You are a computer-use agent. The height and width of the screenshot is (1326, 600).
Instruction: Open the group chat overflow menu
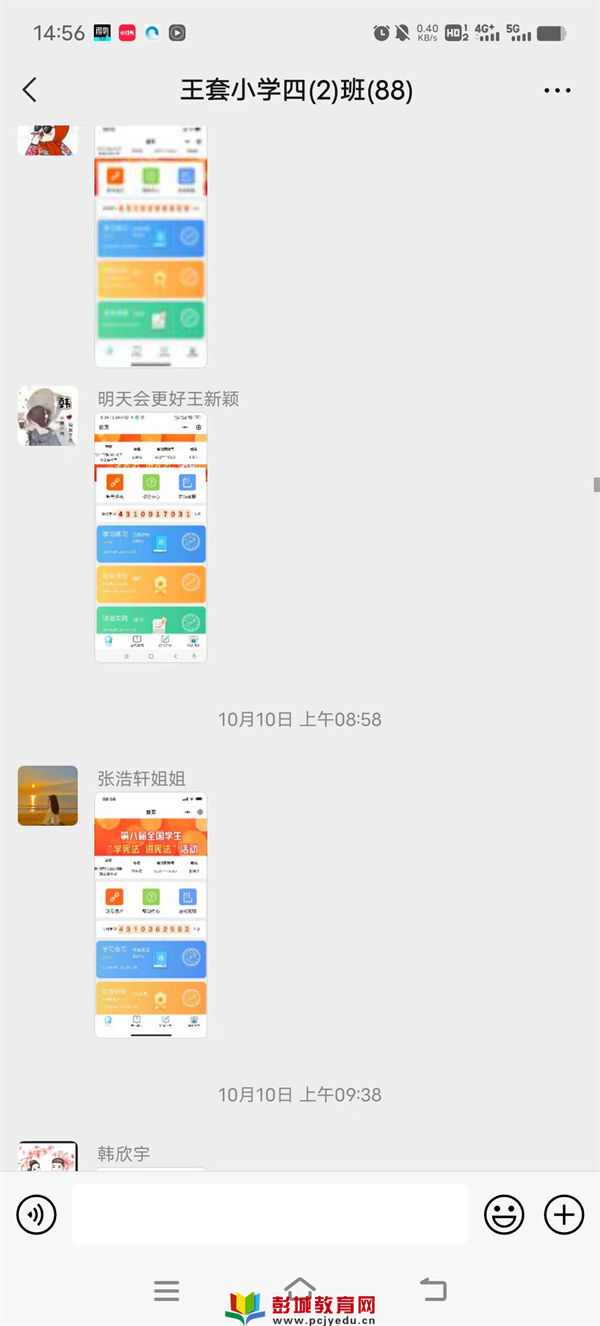(x=557, y=90)
